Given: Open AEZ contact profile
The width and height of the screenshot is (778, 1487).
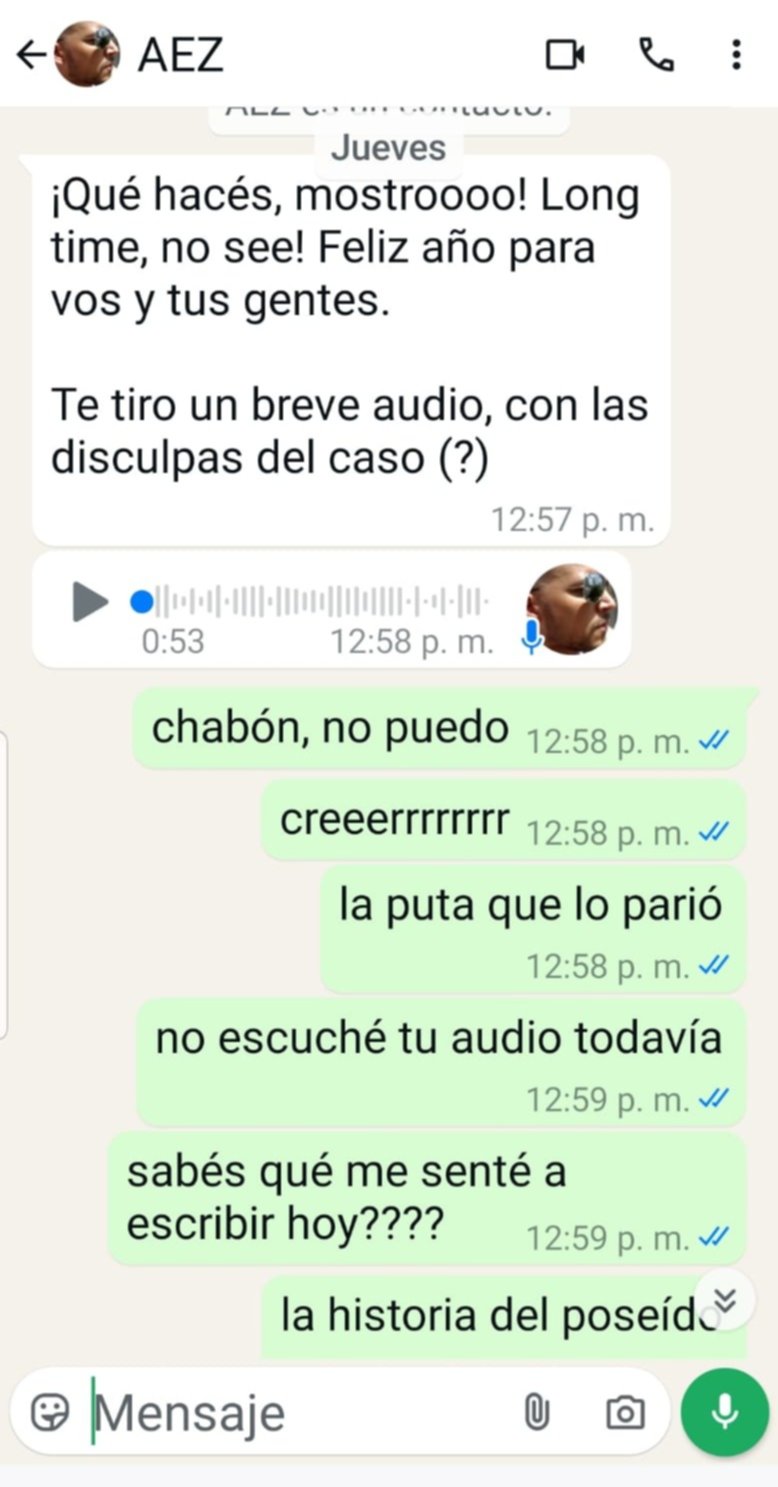Looking at the screenshot, I should click(x=180, y=54).
